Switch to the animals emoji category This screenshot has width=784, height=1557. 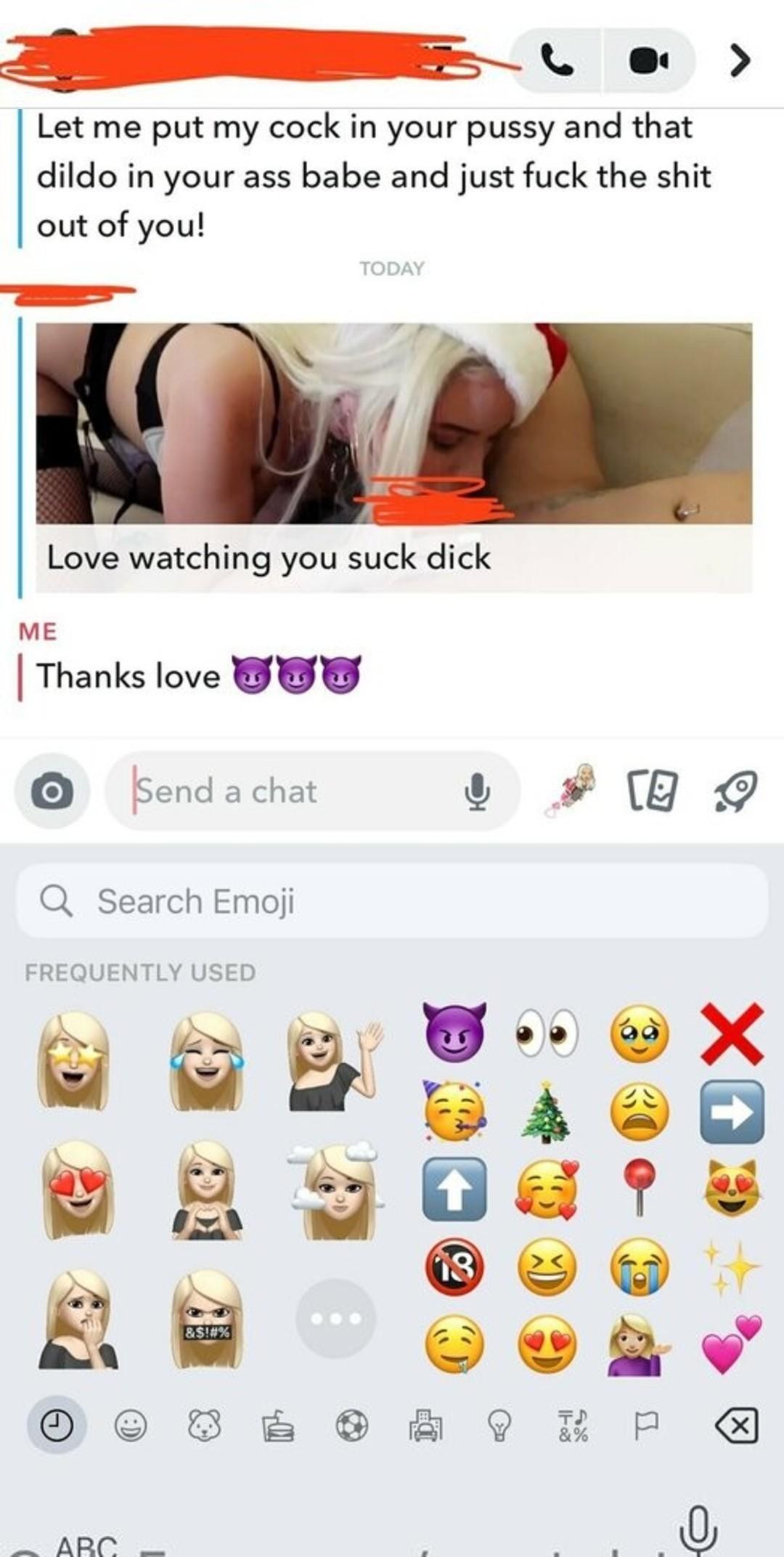(204, 1426)
